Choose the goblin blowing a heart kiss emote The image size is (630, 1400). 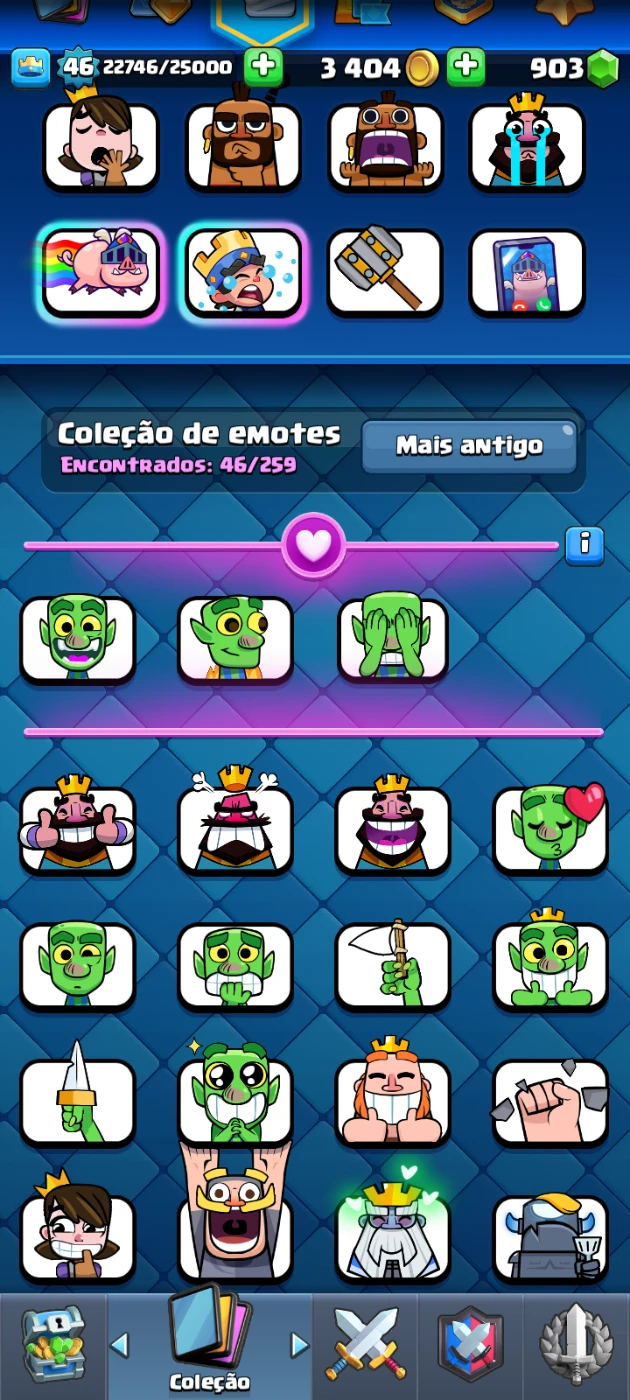[550, 829]
